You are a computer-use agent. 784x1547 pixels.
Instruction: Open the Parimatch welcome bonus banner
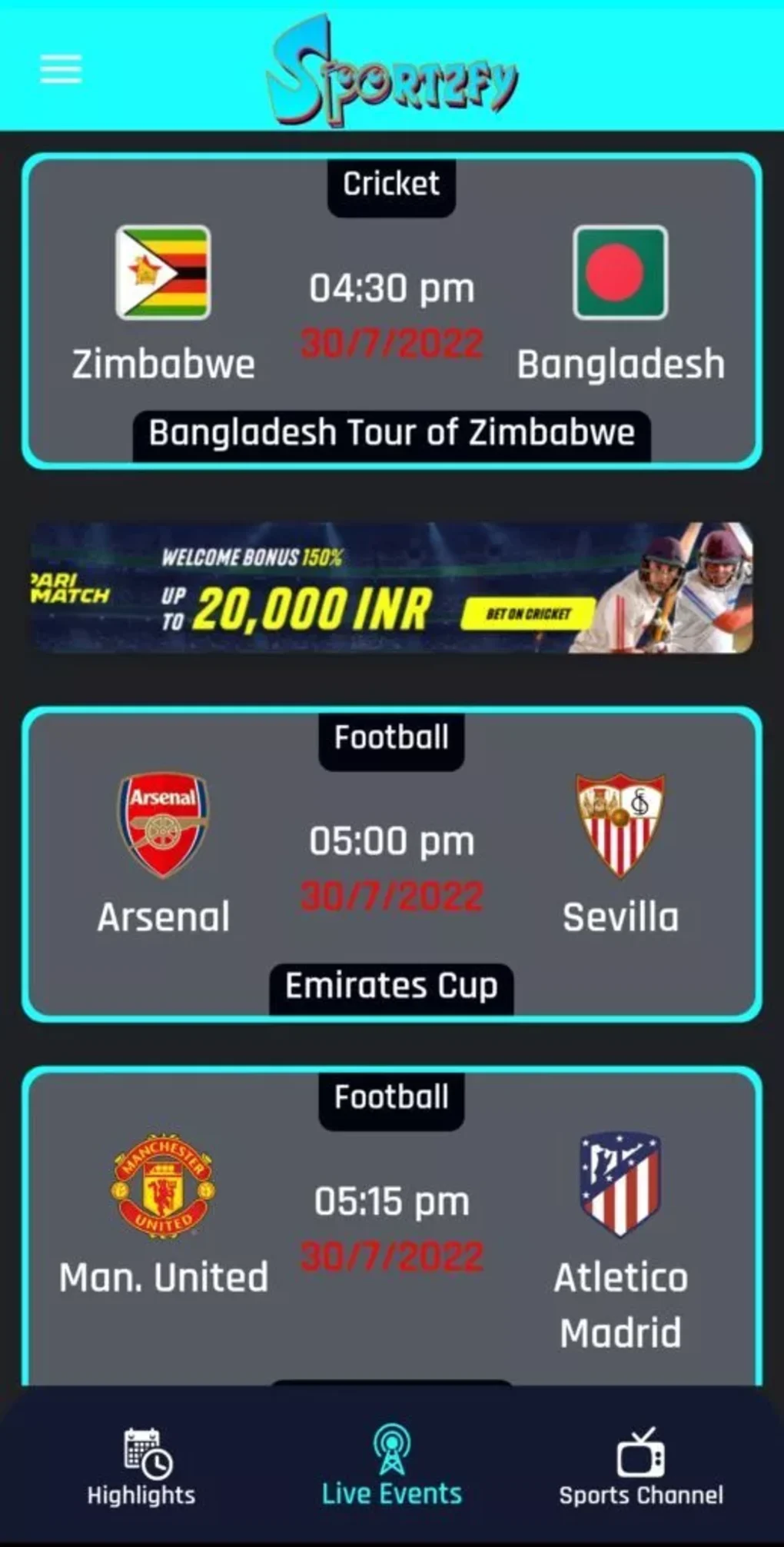(x=391, y=588)
